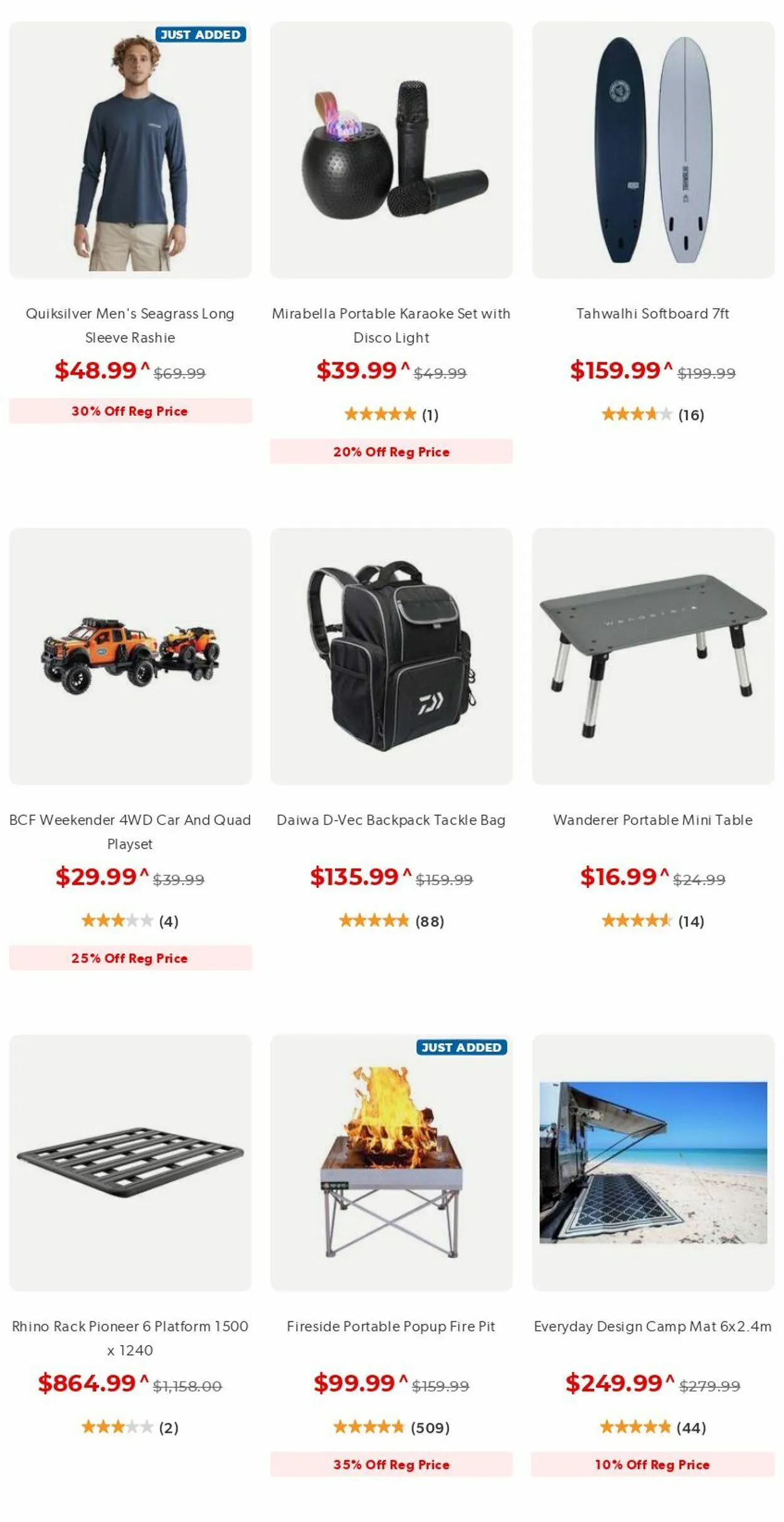The image size is (784, 1522).
Task: View the Mirabella Portable Karaoke Set product
Action: (391, 325)
